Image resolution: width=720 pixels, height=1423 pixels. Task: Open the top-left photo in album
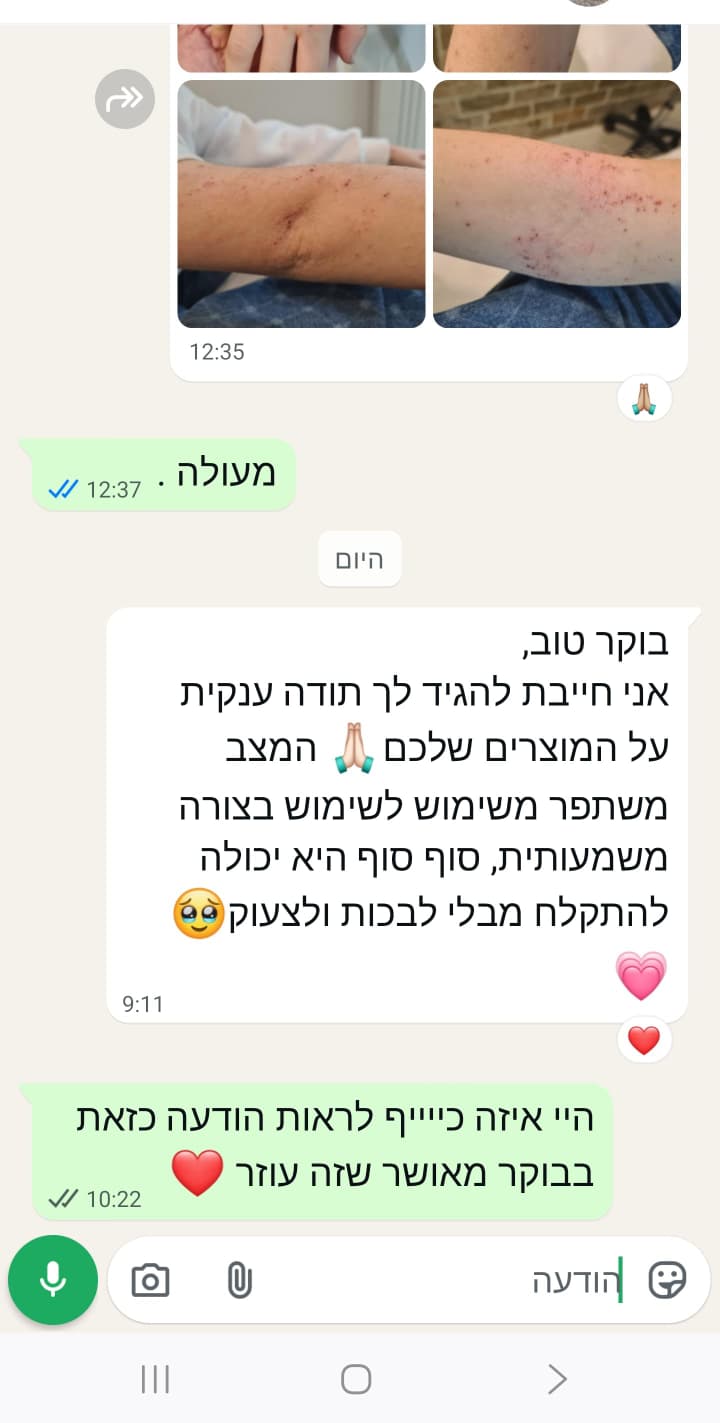pyautogui.click(x=301, y=47)
